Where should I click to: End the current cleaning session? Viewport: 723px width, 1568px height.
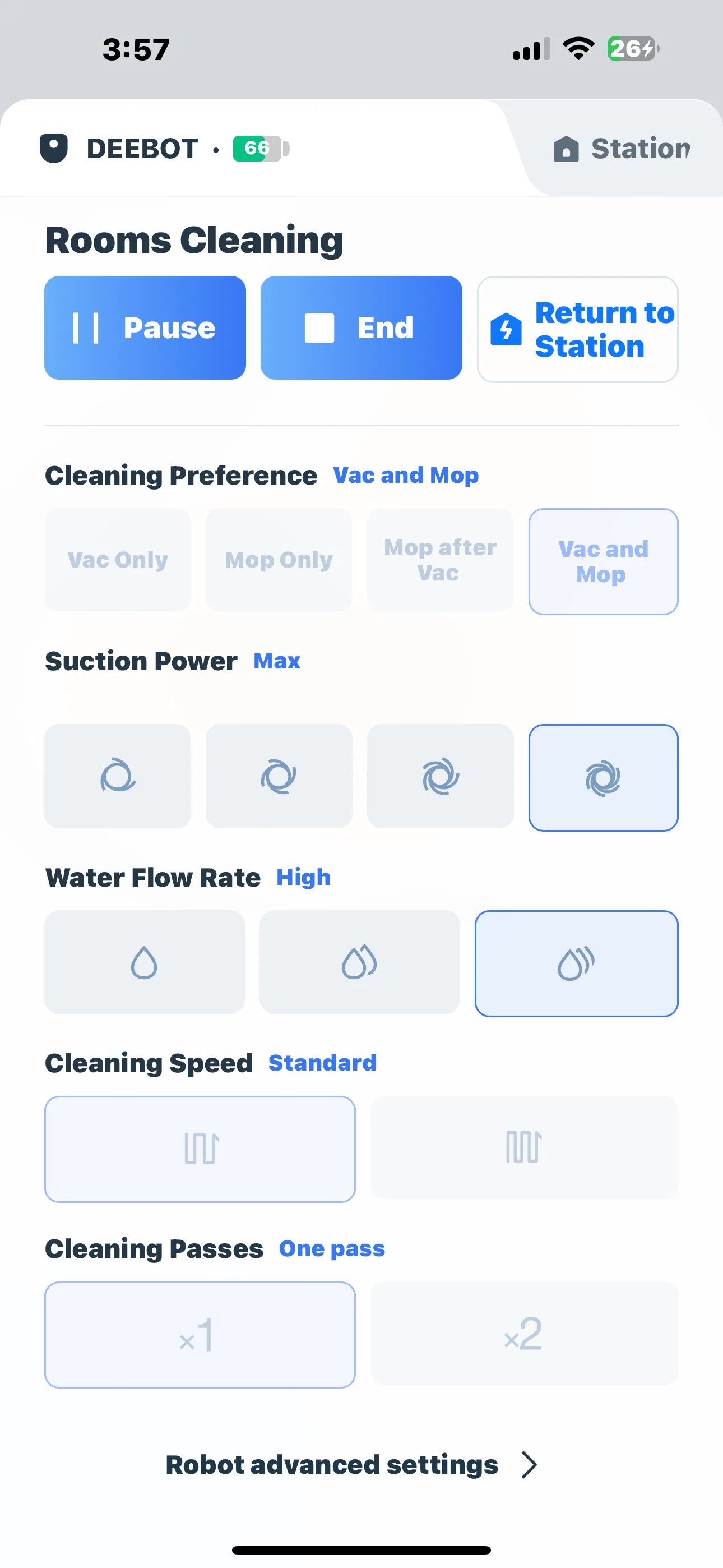pos(361,328)
